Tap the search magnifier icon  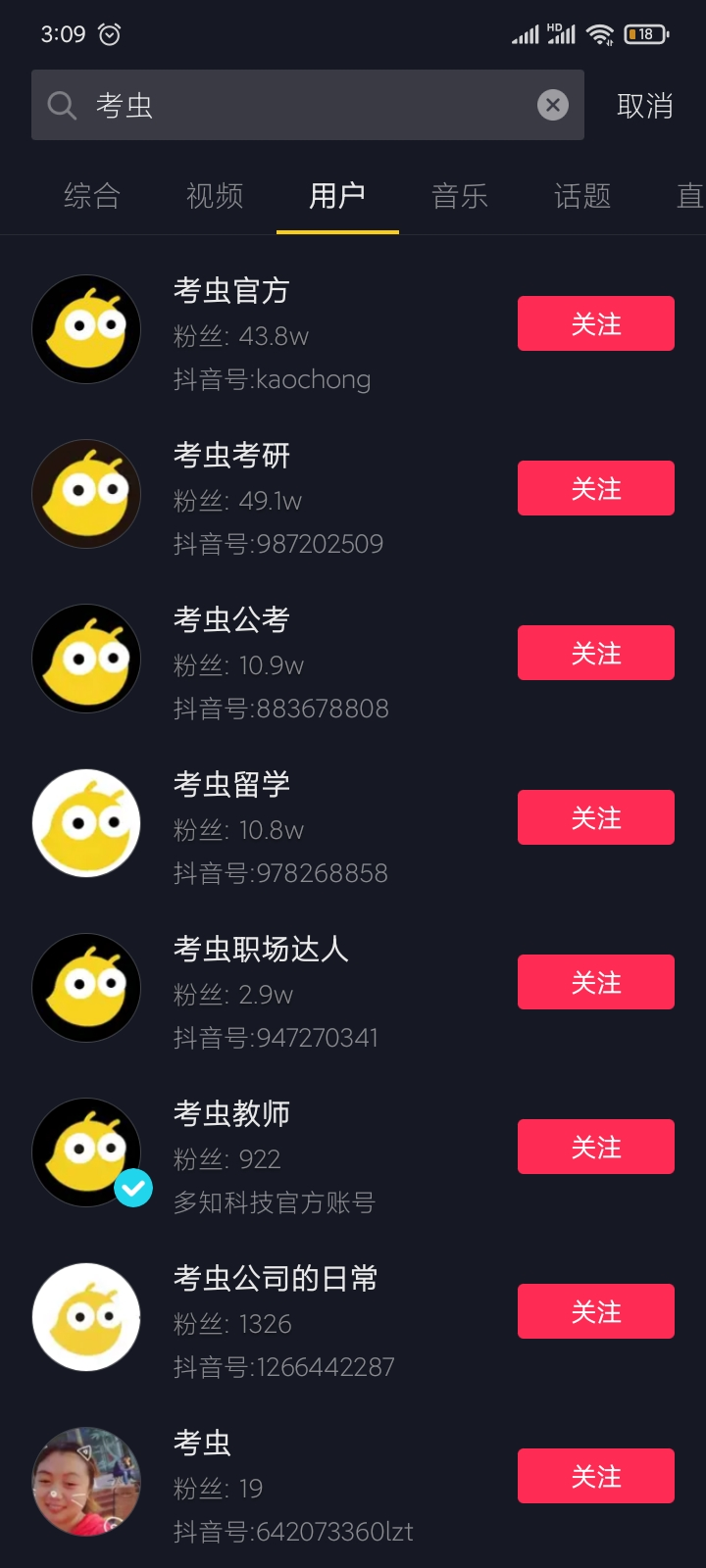click(61, 105)
